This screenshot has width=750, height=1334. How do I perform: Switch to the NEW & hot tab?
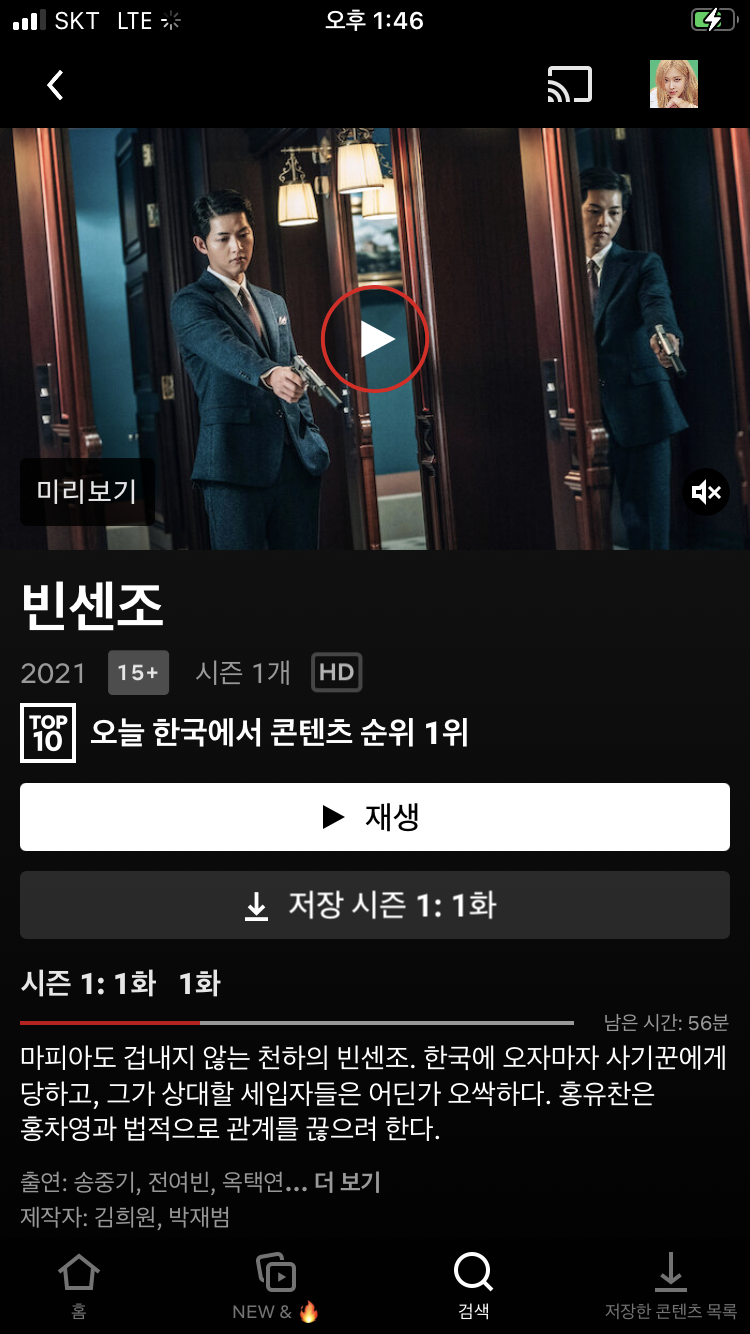pos(275,1286)
